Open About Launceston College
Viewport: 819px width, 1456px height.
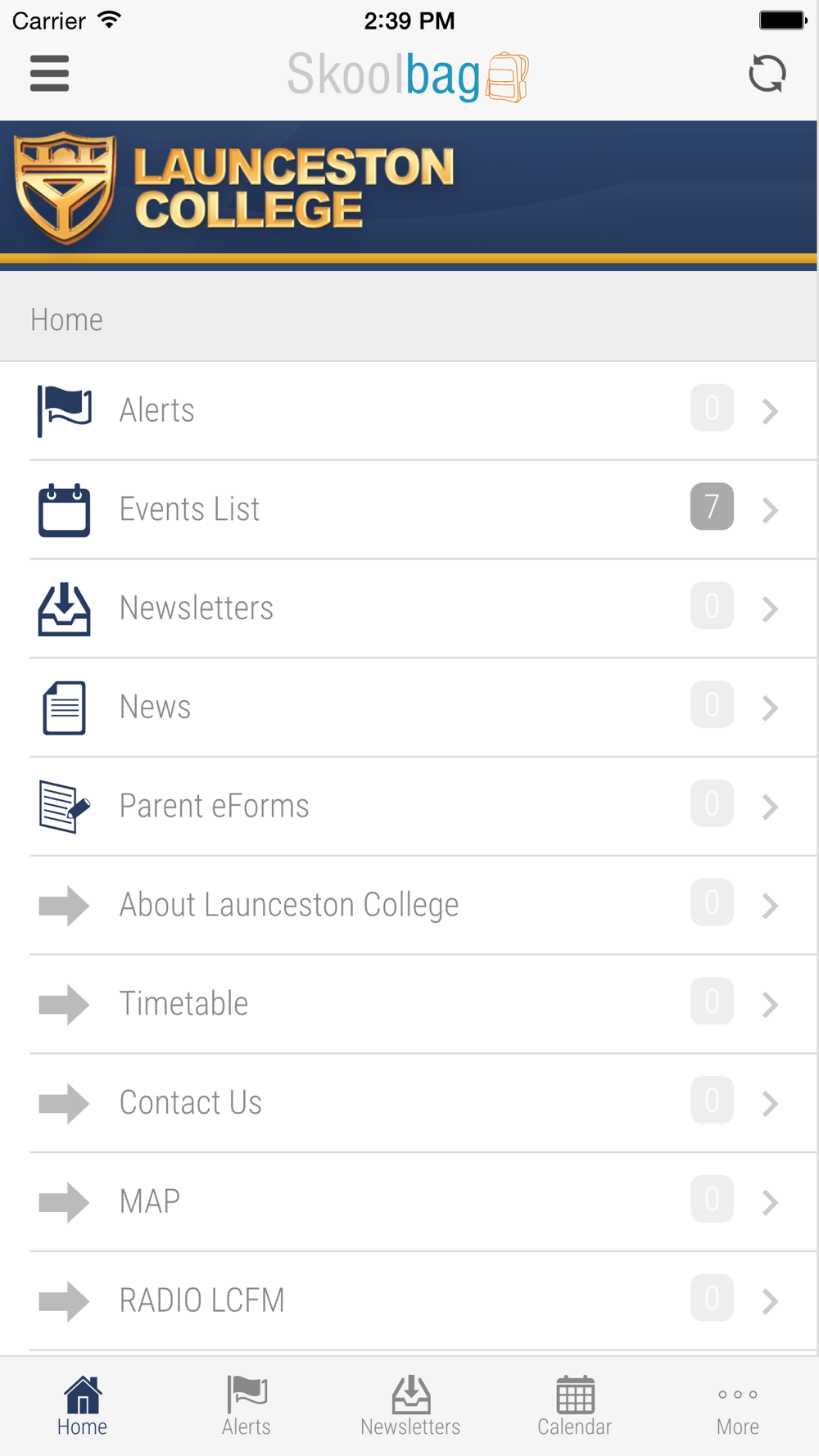tap(409, 905)
